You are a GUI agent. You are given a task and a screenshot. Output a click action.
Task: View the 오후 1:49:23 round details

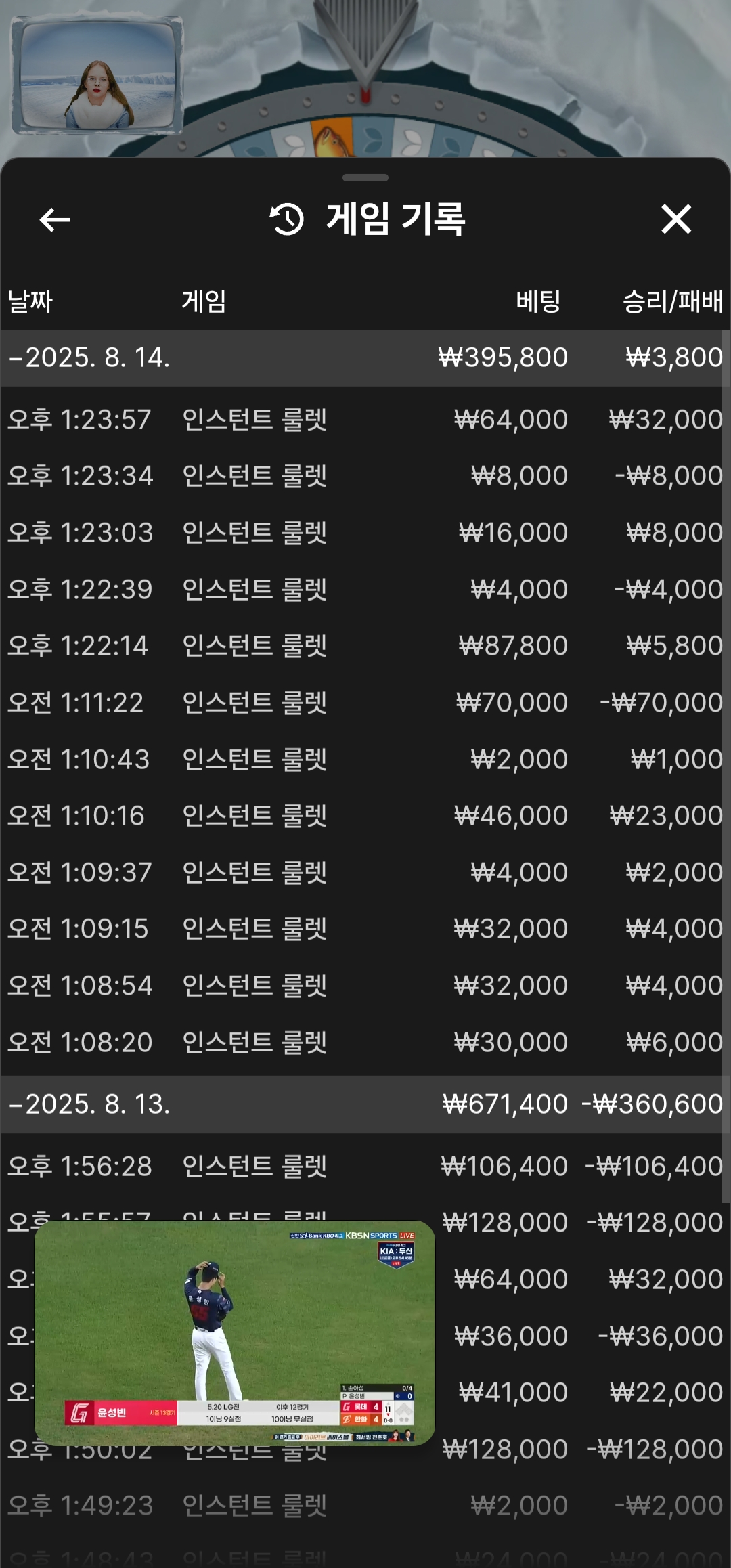[x=365, y=1506]
